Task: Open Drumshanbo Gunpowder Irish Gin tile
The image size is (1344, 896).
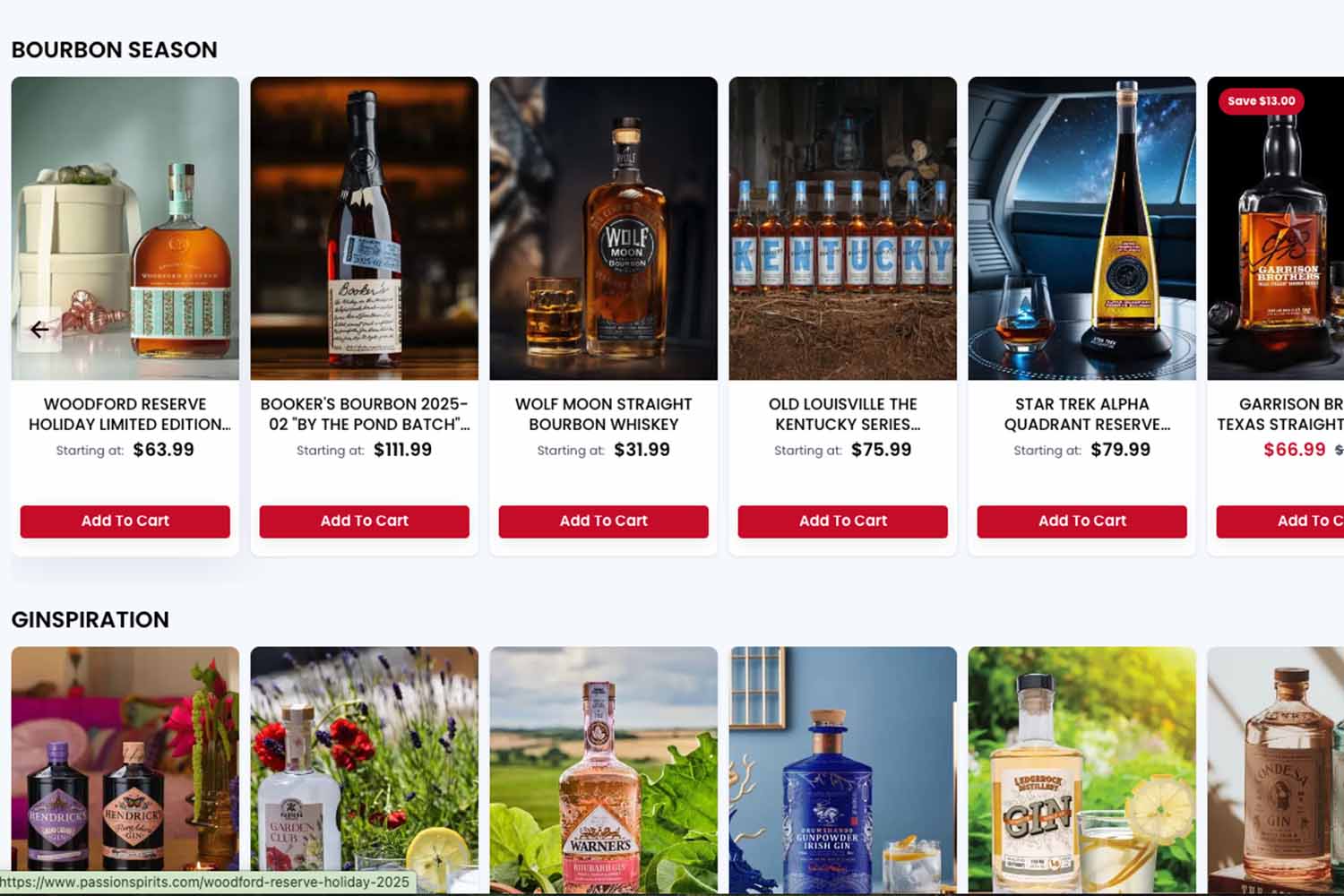Action: tap(842, 771)
